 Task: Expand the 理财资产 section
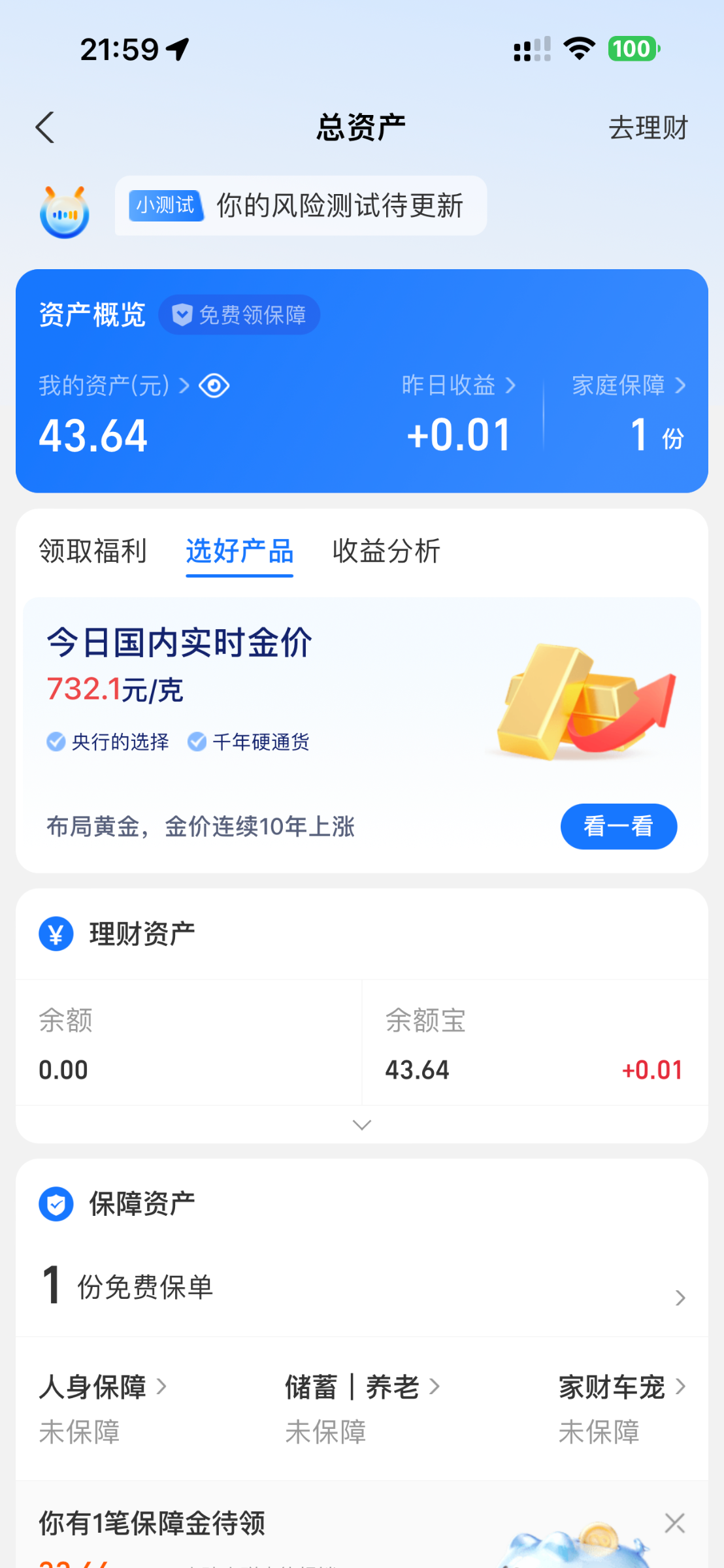(x=361, y=1124)
